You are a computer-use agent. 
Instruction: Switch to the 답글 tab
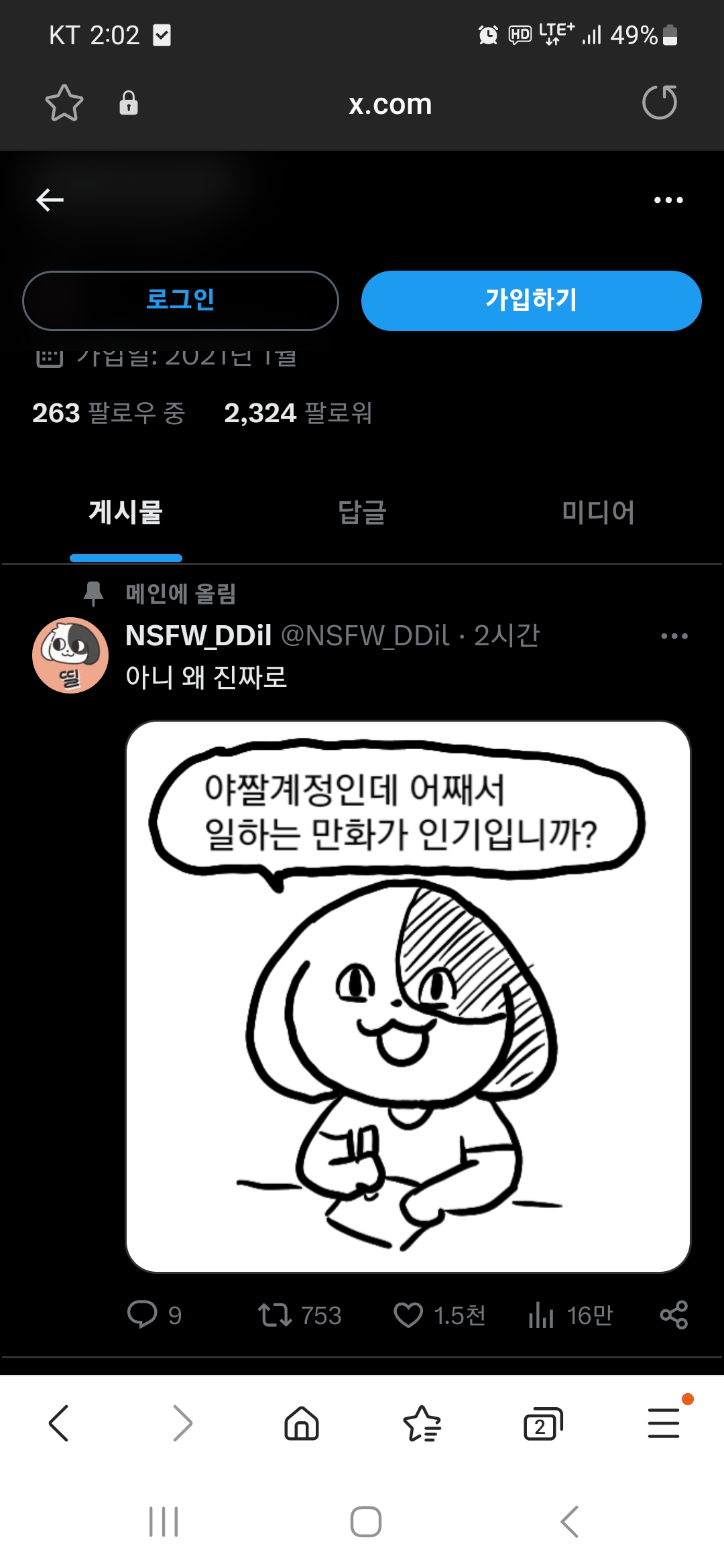tap(362, 513)
